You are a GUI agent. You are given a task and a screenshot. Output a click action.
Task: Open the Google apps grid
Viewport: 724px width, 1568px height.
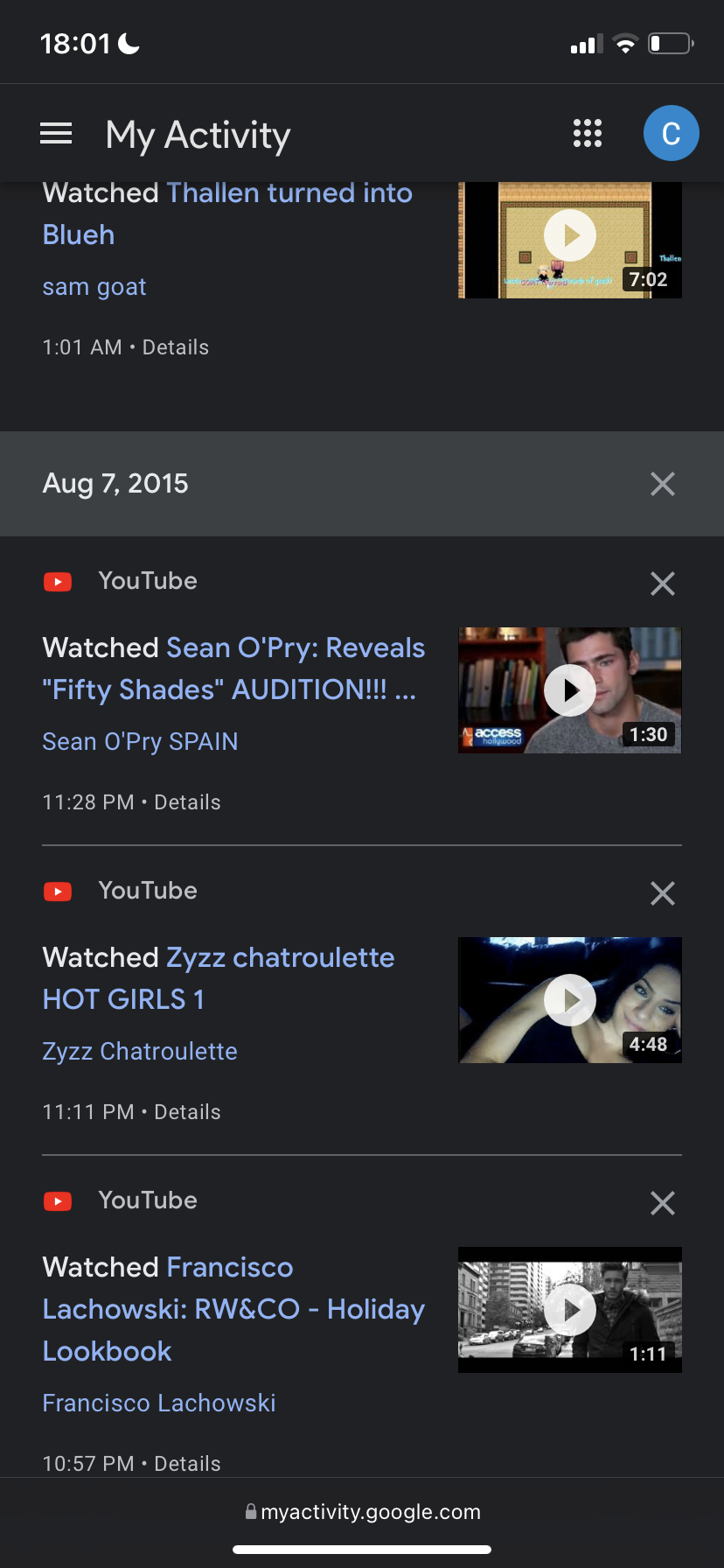pos(588,134)
